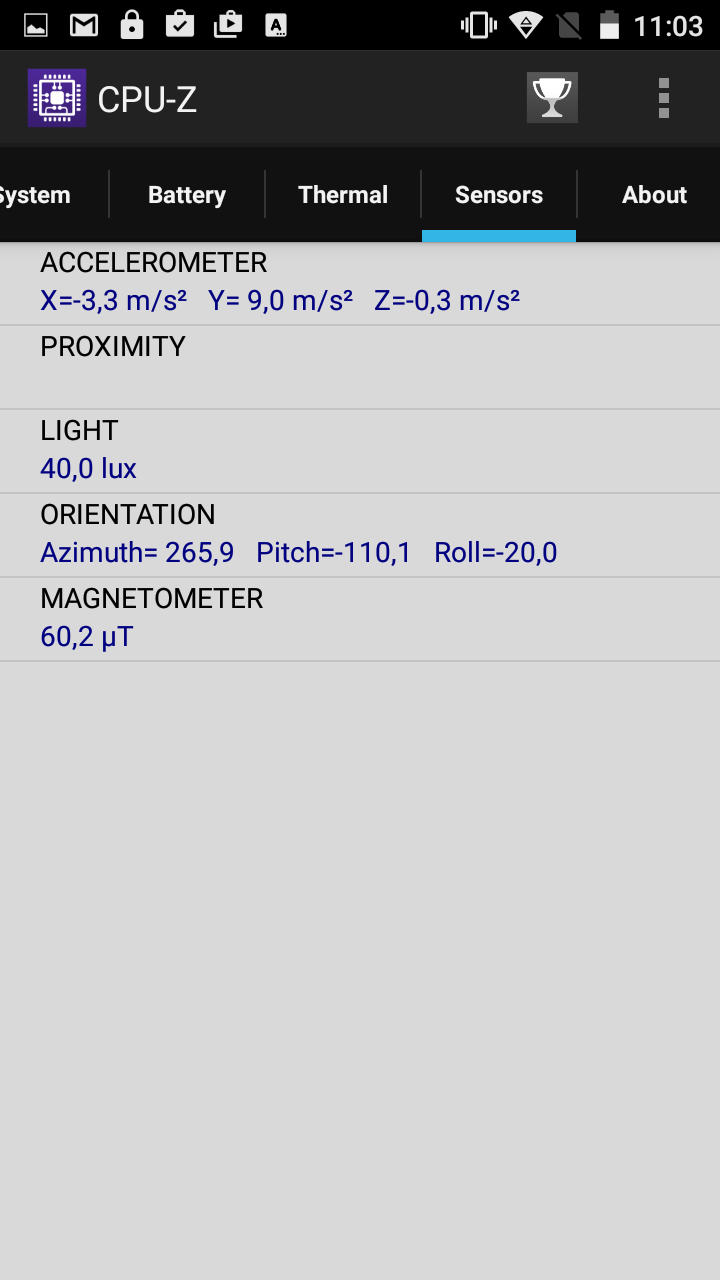
Task: Open the overflow menu
Action: coord(663,98)
